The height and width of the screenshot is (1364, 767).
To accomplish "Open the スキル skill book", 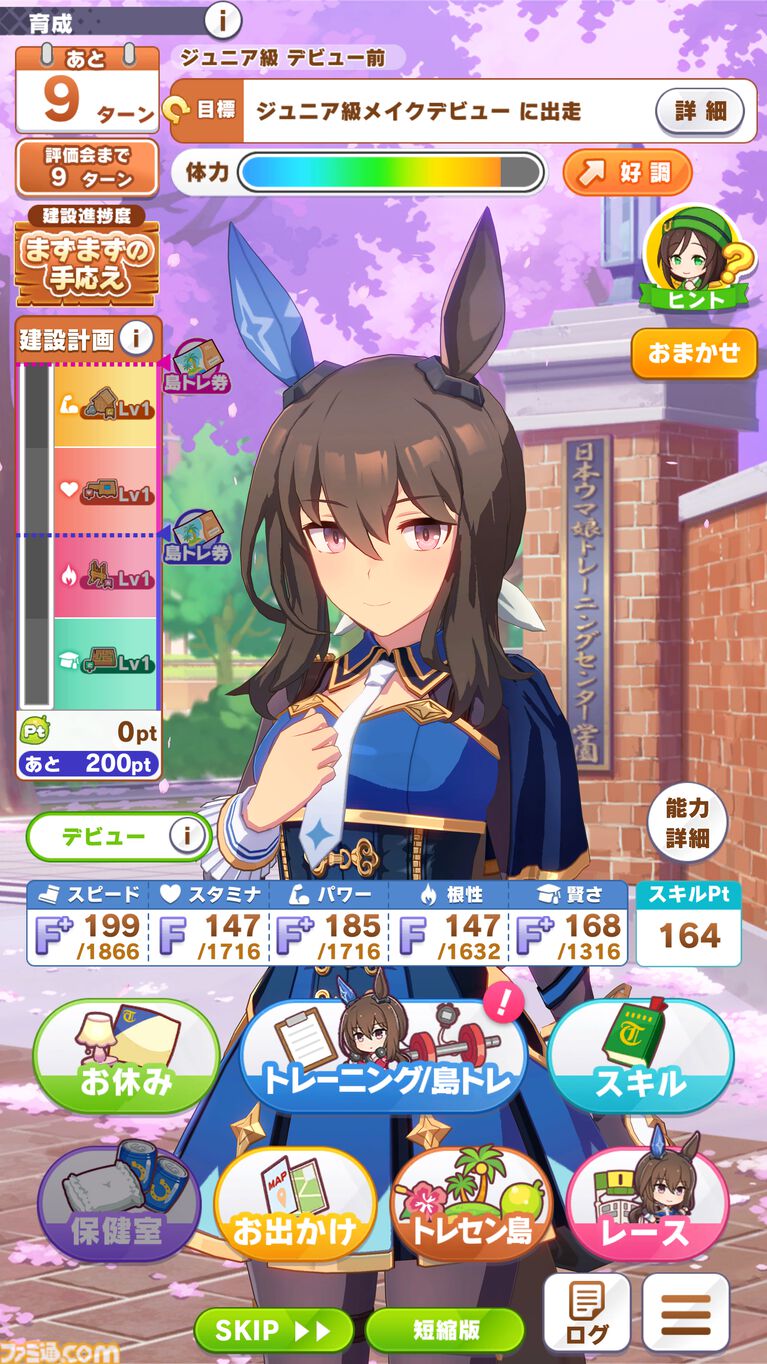I will coord(640,1056).
